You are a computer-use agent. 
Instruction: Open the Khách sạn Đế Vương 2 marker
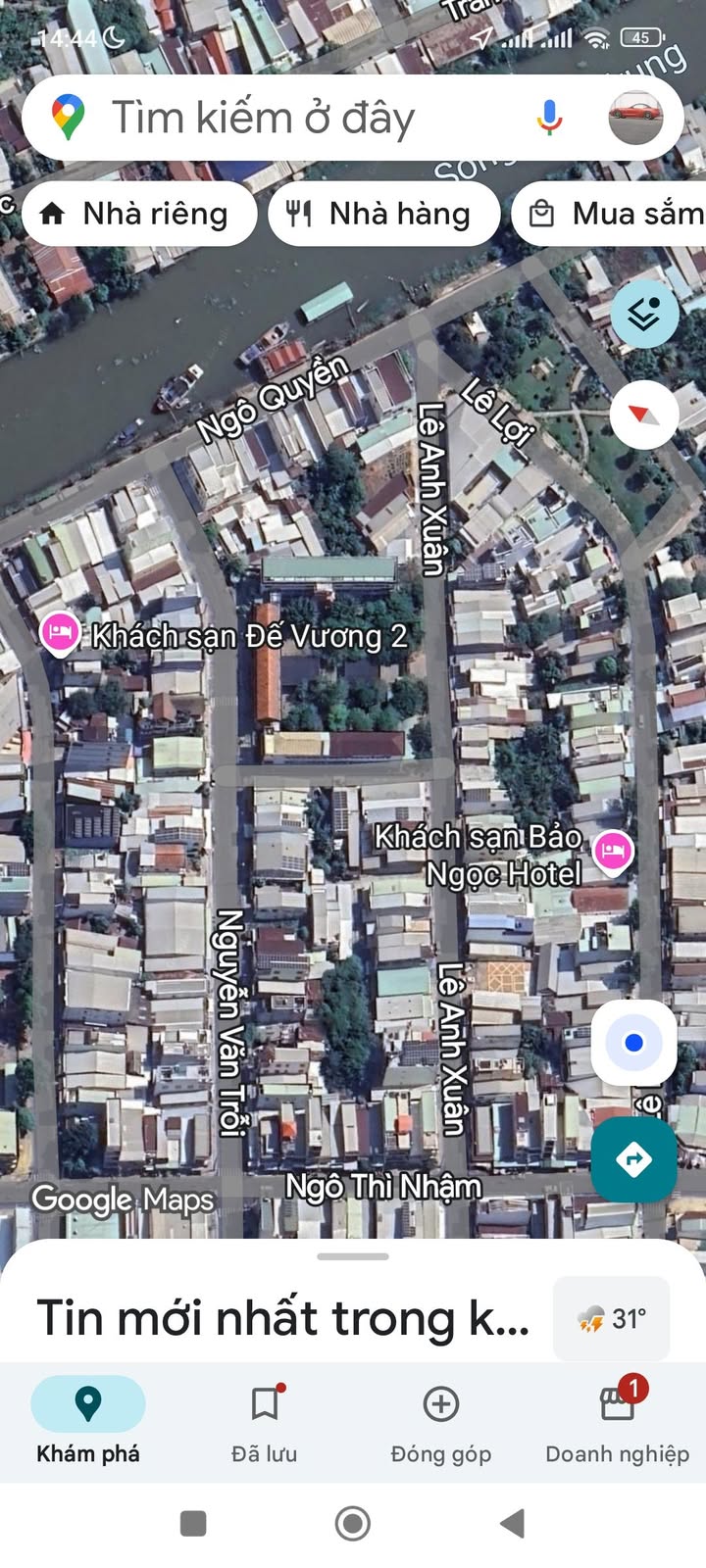pyautogui.click(x=60, y=633)
